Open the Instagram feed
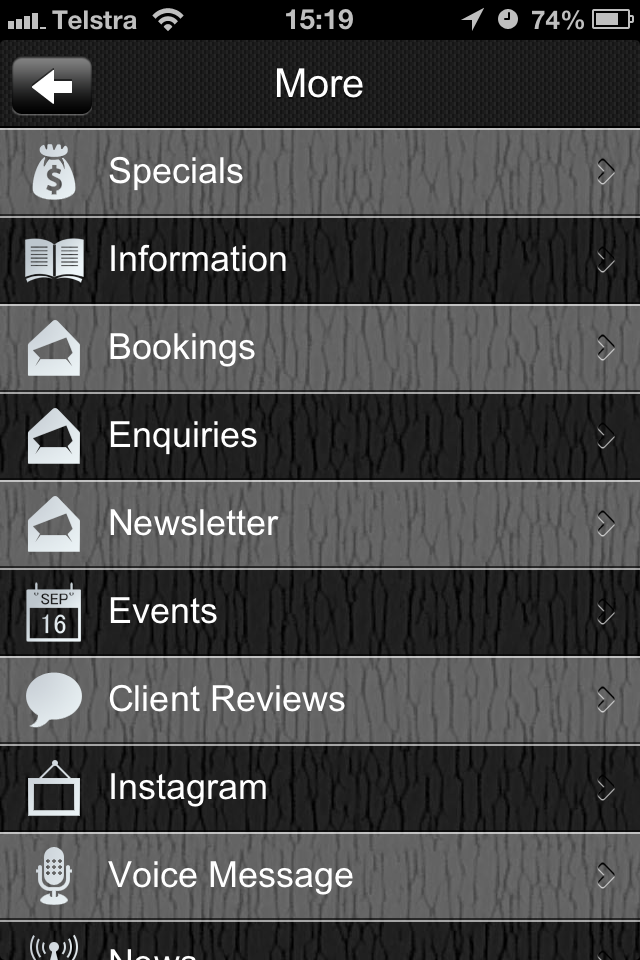Image resolution: width=640 pixels, height=960 pixels. (320, 788)
